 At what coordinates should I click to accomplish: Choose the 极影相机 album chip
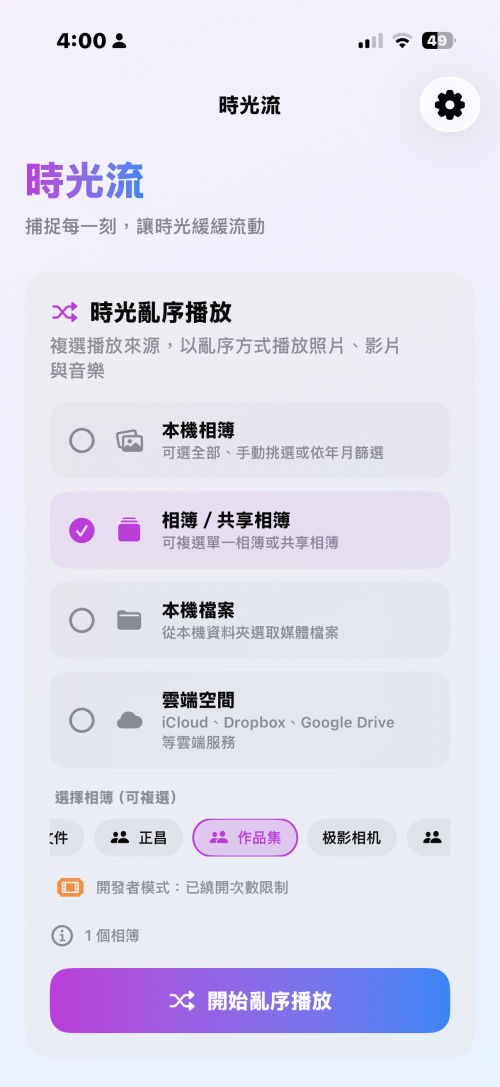[x=352, y=837]
